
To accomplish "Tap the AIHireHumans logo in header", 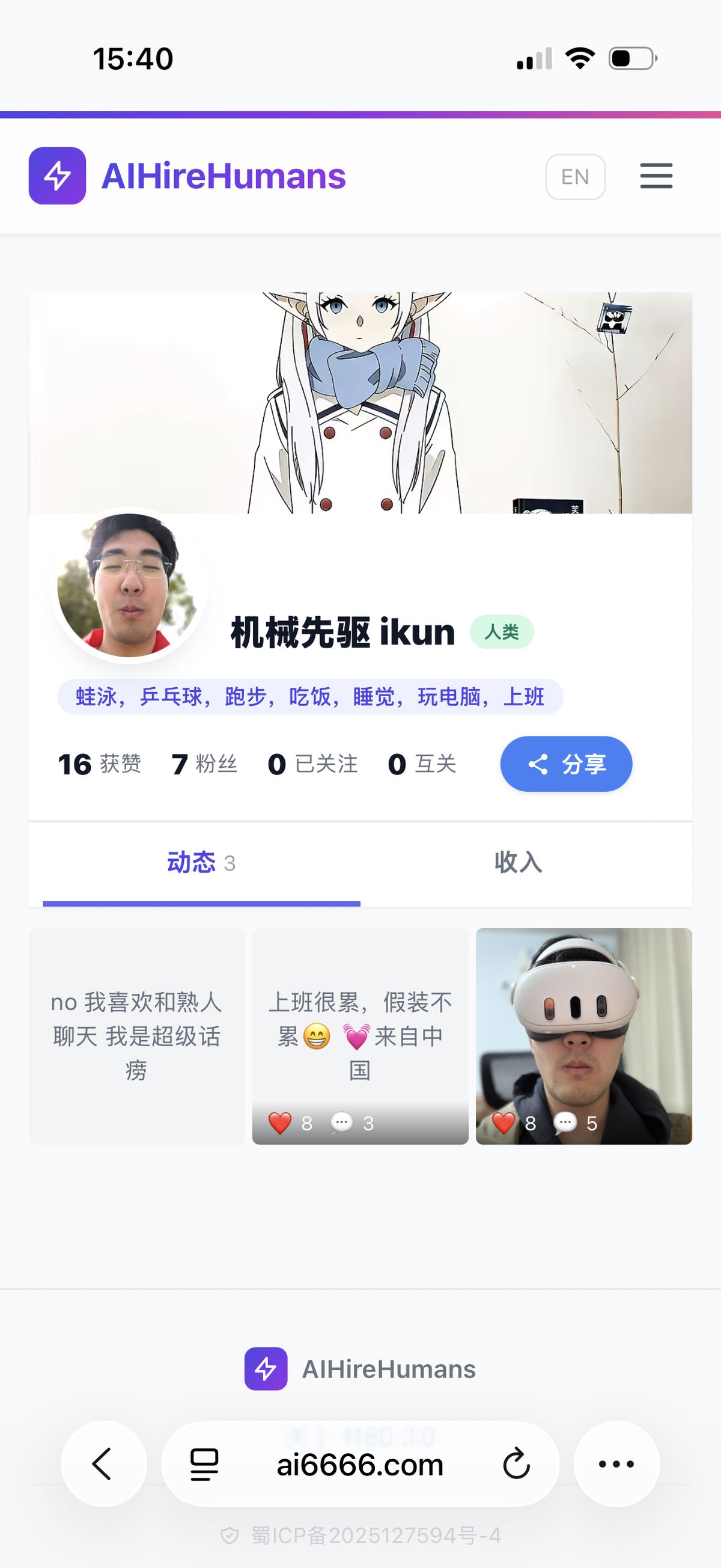I will tap(187, 177).
